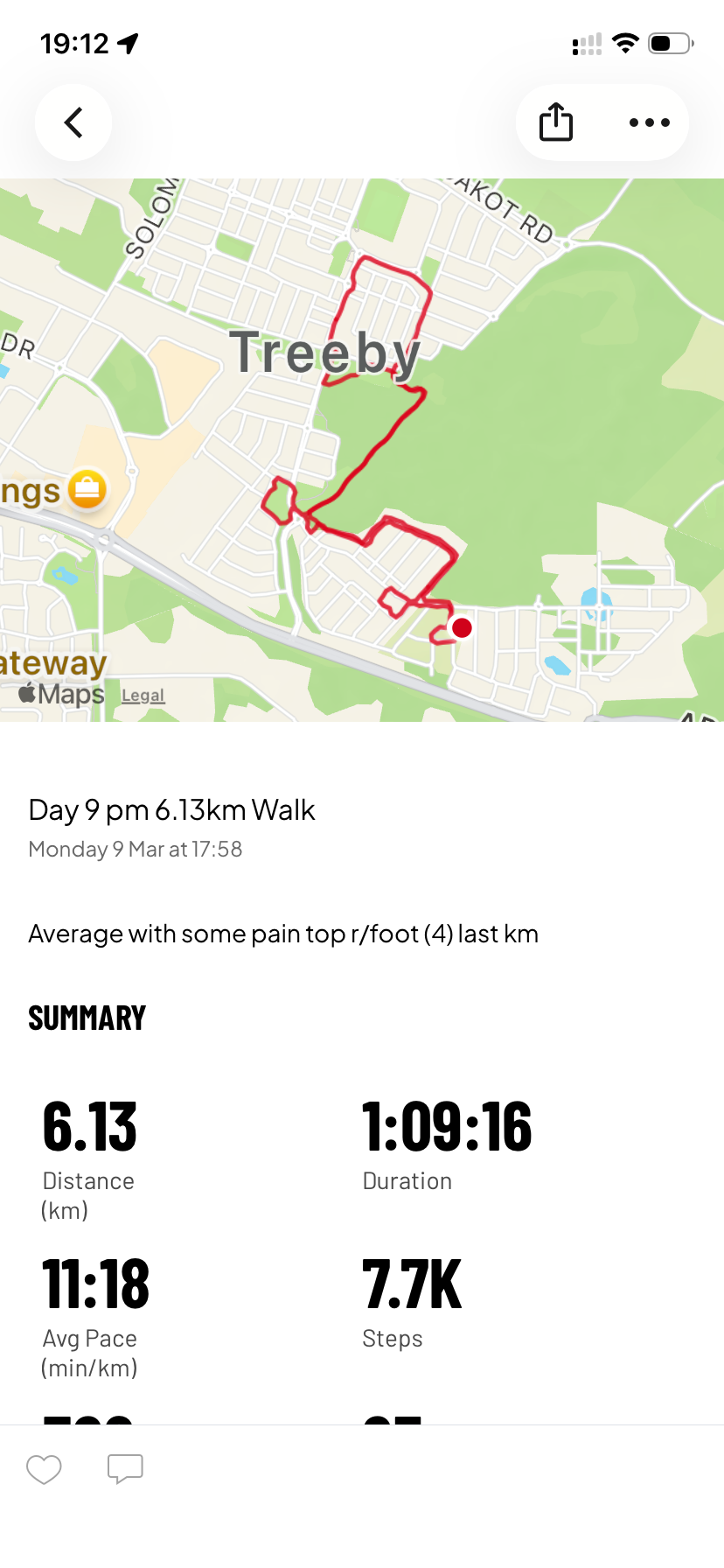Open the comments on this walk
The width and height of the screenshot is (724, 1568).
(125, 1469)
